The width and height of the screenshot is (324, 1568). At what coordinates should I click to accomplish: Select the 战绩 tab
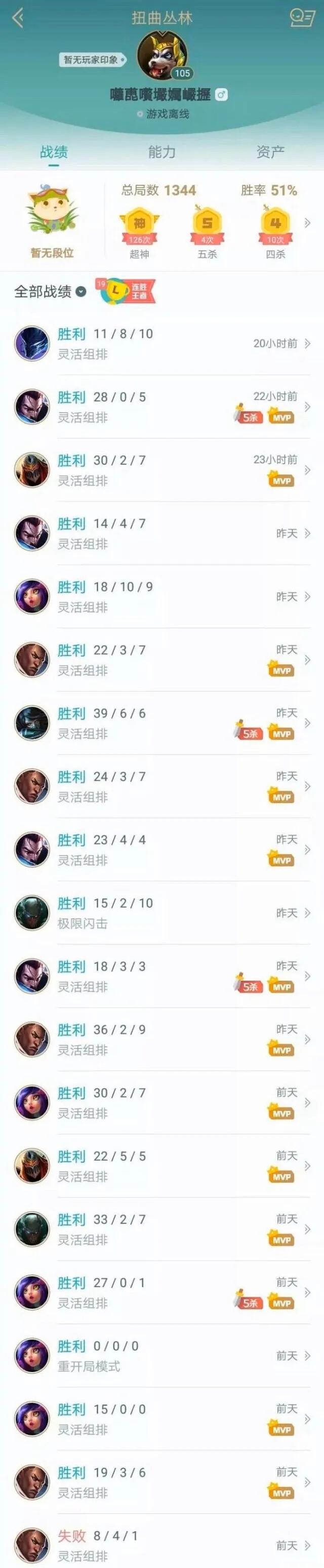[54, 151]
